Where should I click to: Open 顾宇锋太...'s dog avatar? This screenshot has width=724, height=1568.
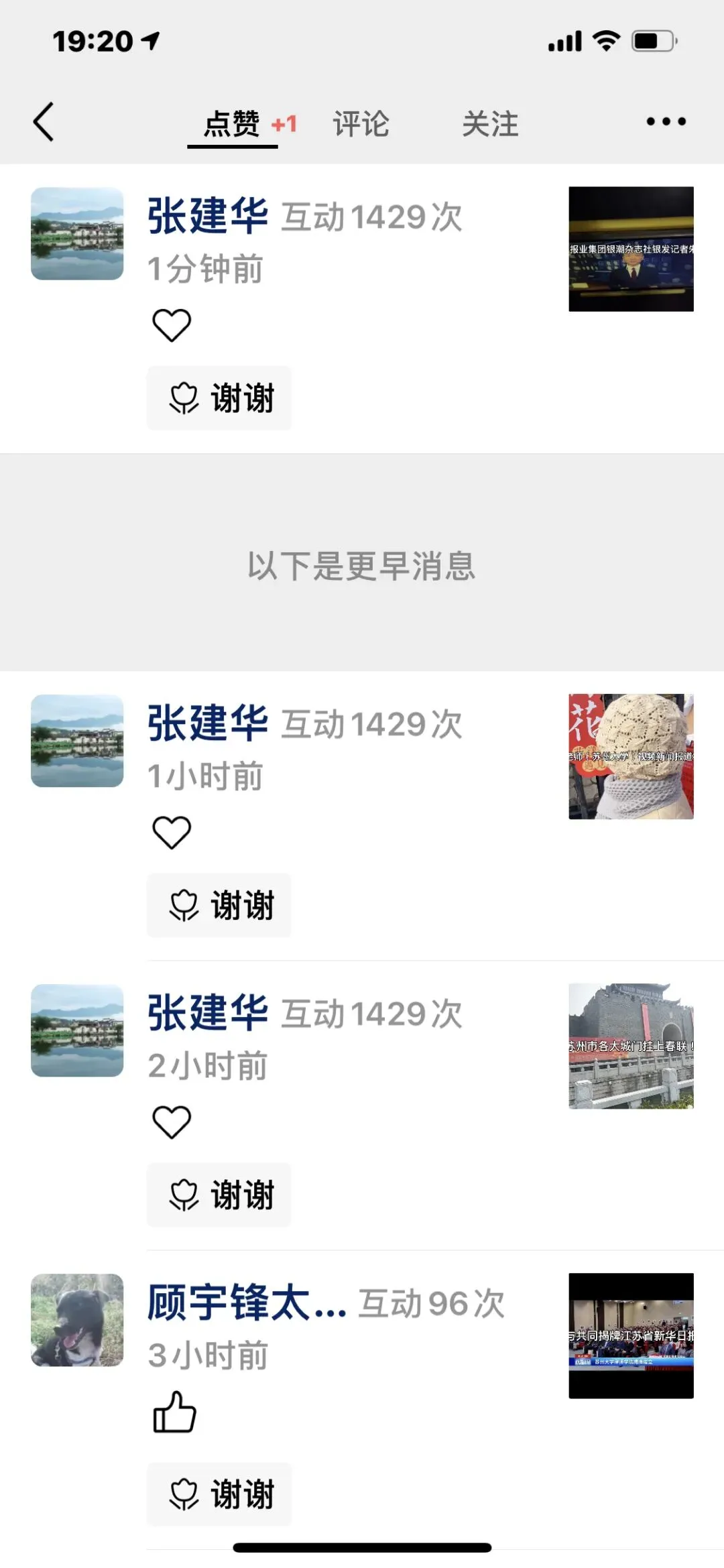77,1320
